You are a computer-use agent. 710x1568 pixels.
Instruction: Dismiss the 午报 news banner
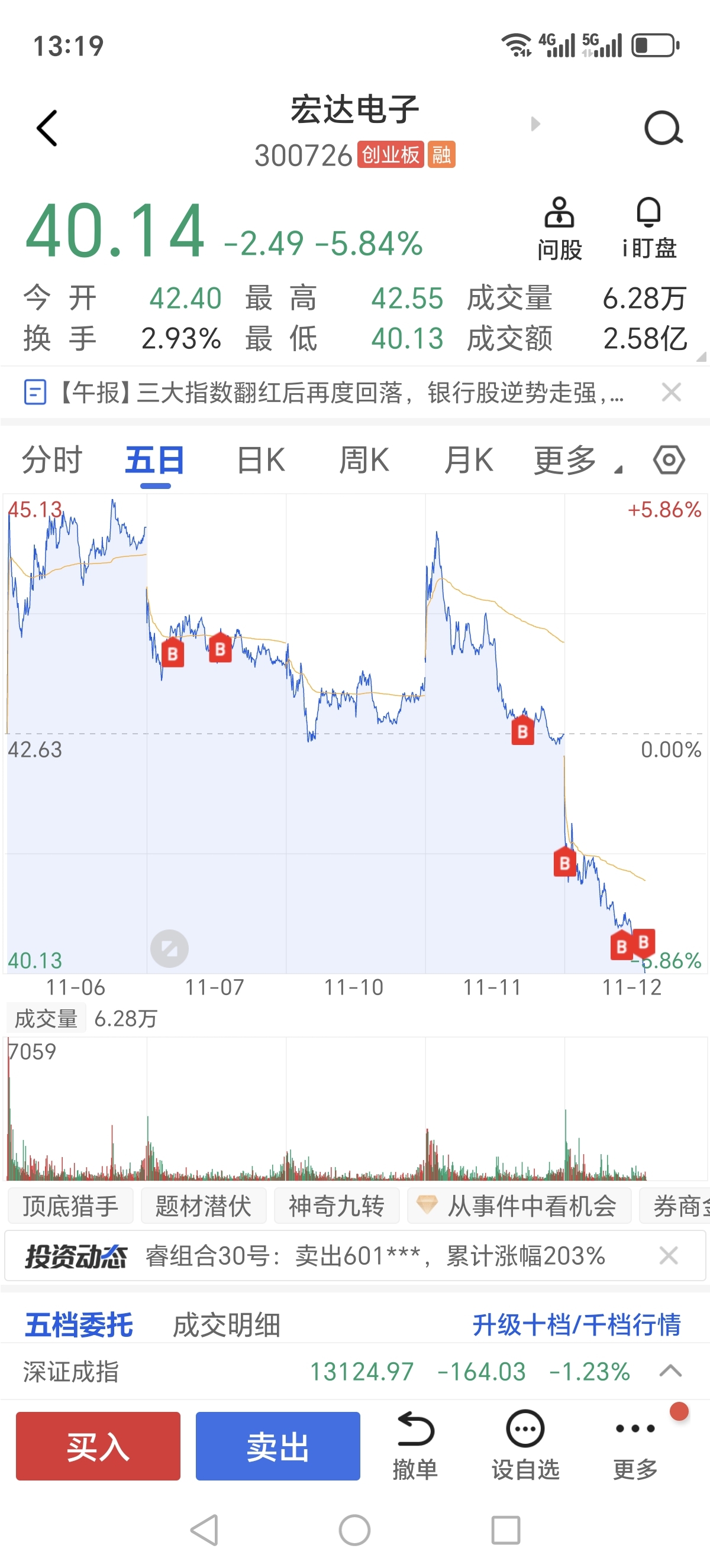pyautogui.click(x=671, y=393)
